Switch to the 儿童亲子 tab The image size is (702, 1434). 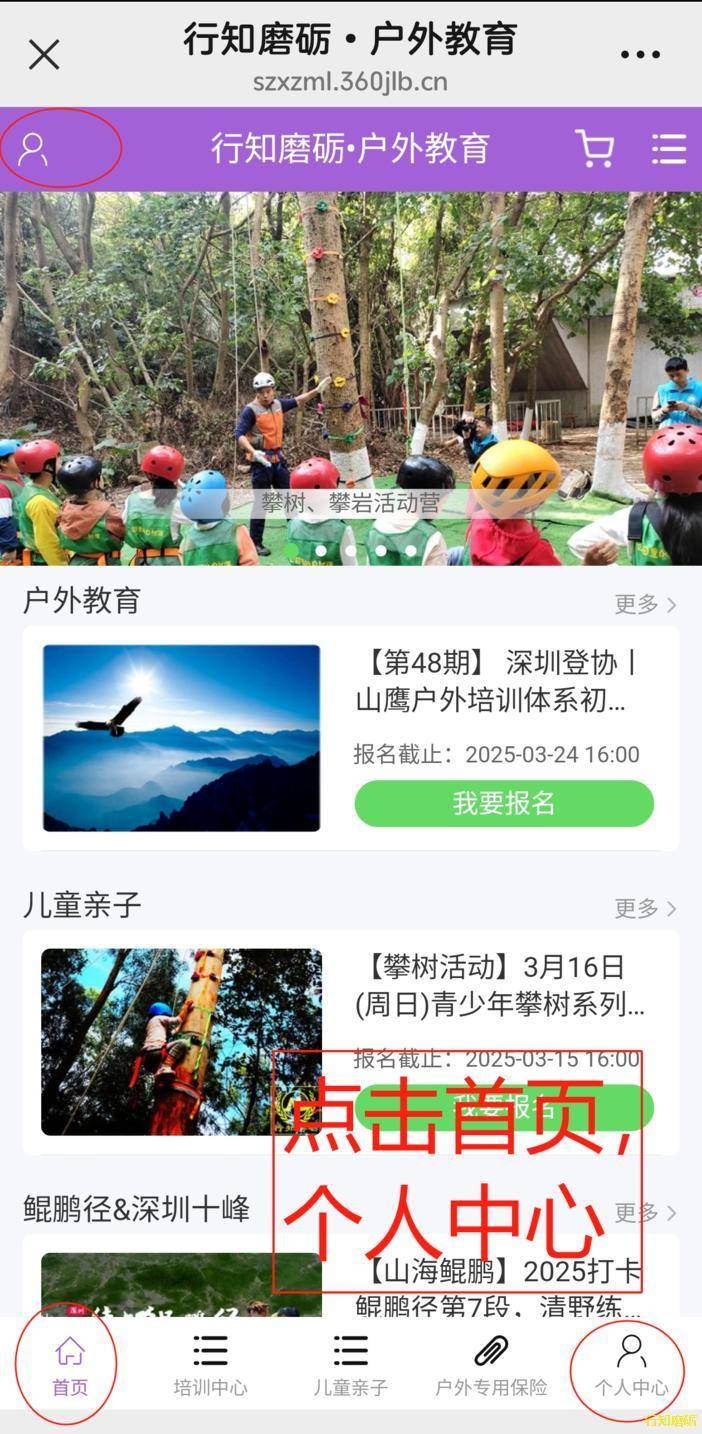[x=350, y=1366]
